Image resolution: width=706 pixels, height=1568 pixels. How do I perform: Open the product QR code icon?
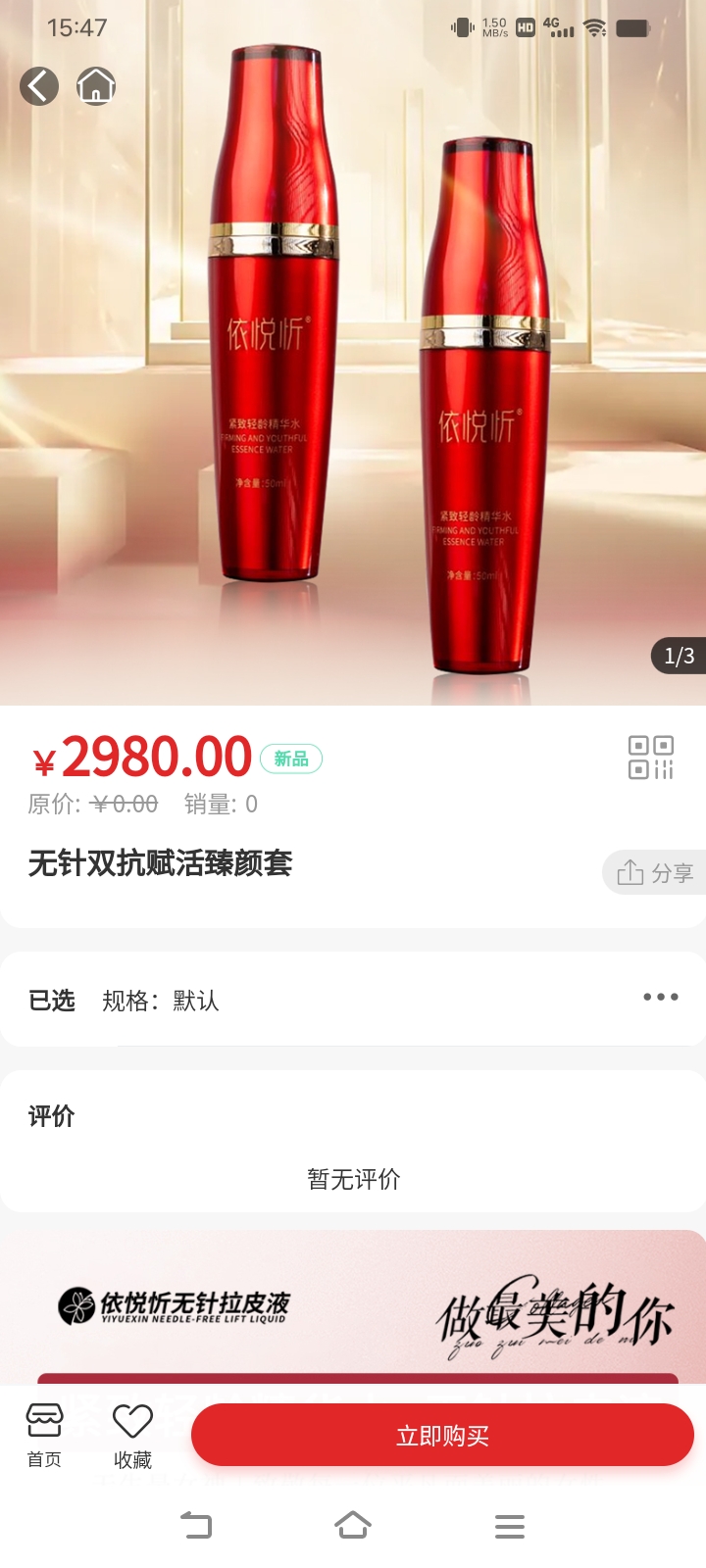pos(651,758)
